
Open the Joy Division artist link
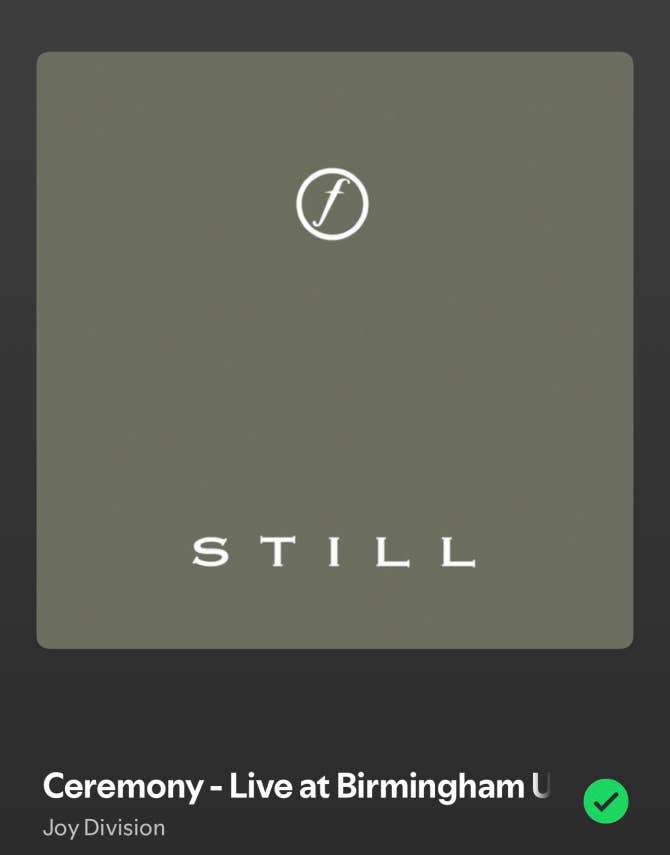104,828
